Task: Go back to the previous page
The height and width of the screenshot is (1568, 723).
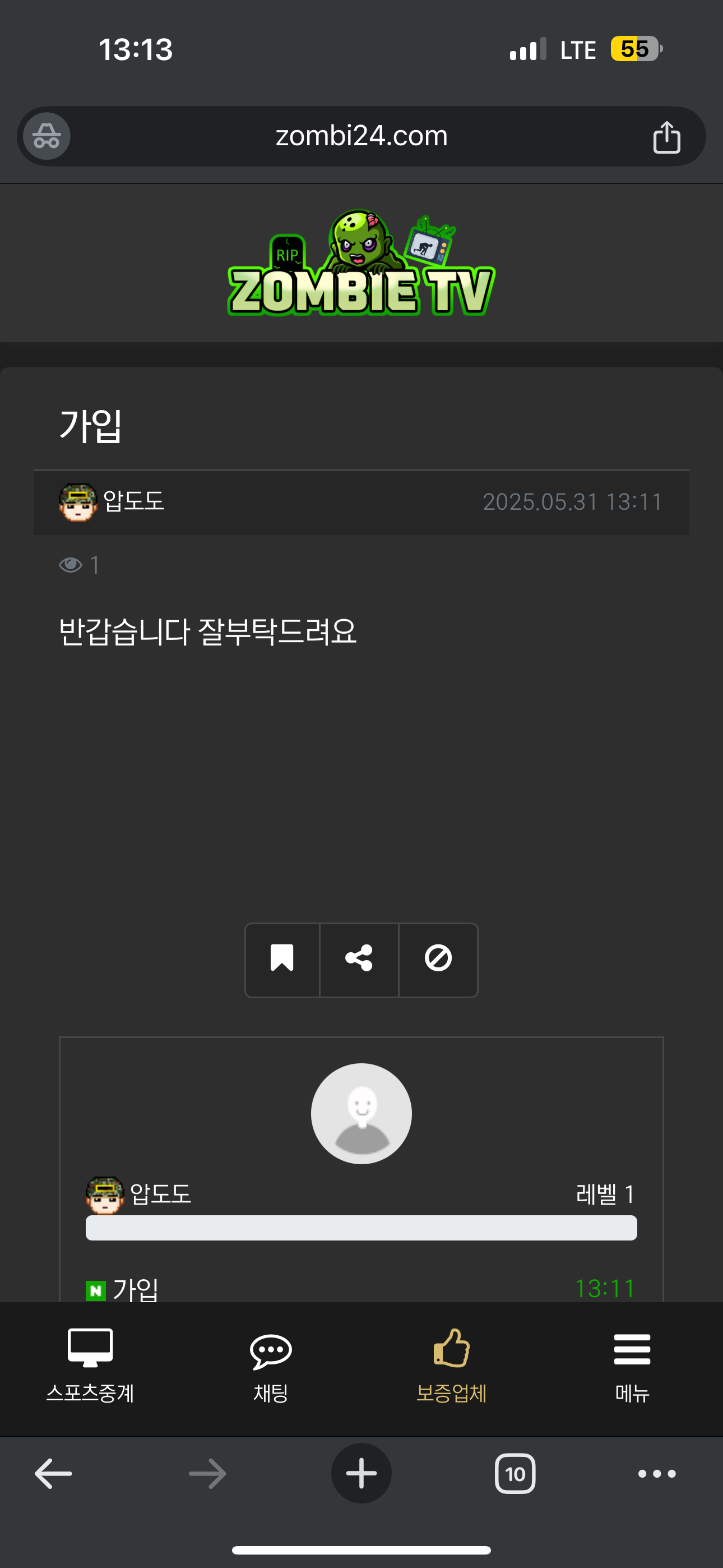Action: pyautogui.click(x=54, y=1474)
